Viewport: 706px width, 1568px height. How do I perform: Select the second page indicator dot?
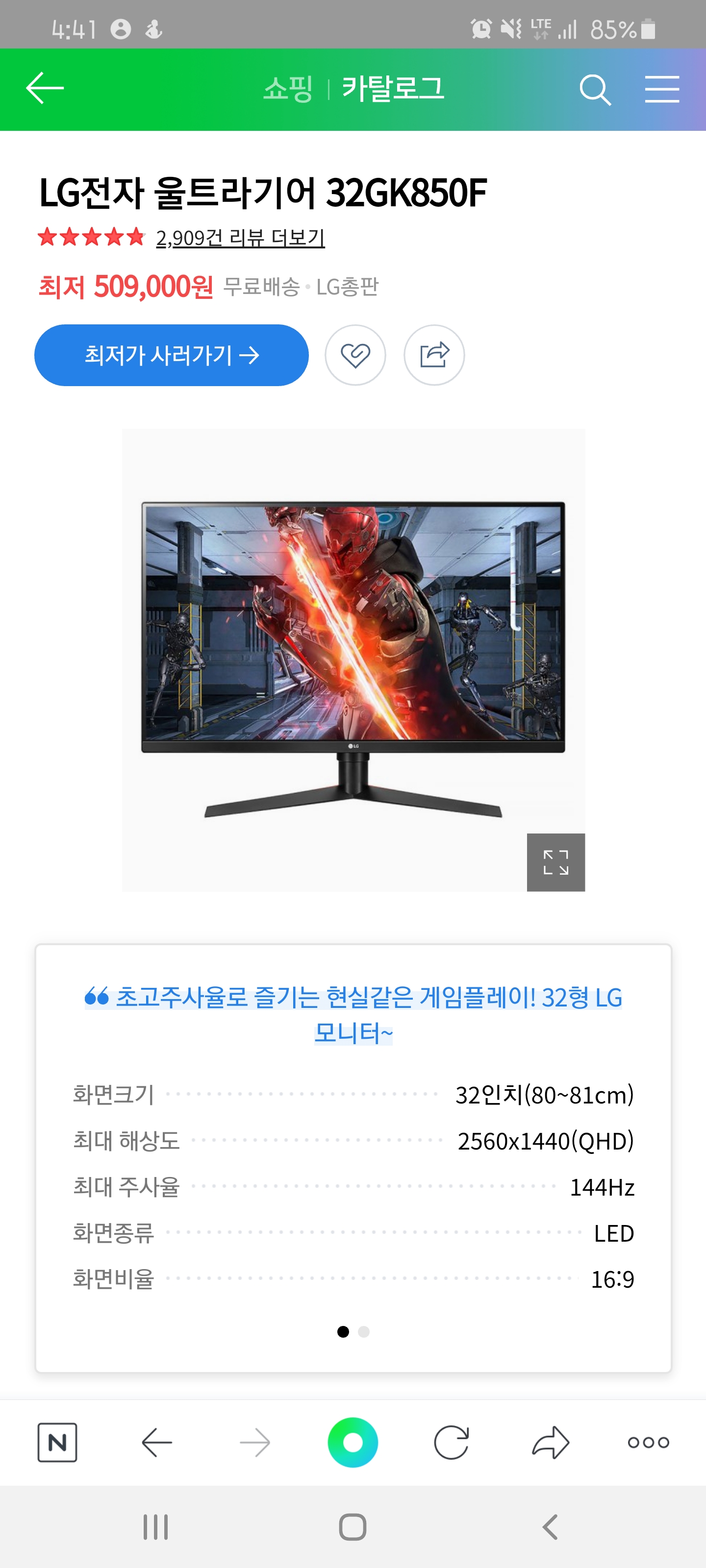[364, 1332]
